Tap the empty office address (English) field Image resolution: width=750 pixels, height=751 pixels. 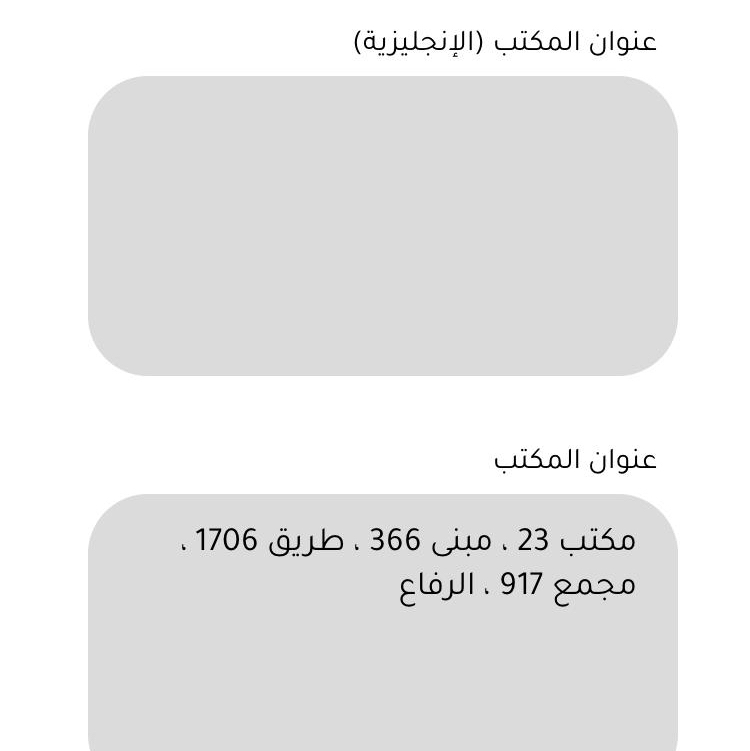pyautogui.click(x=382, y=225)
